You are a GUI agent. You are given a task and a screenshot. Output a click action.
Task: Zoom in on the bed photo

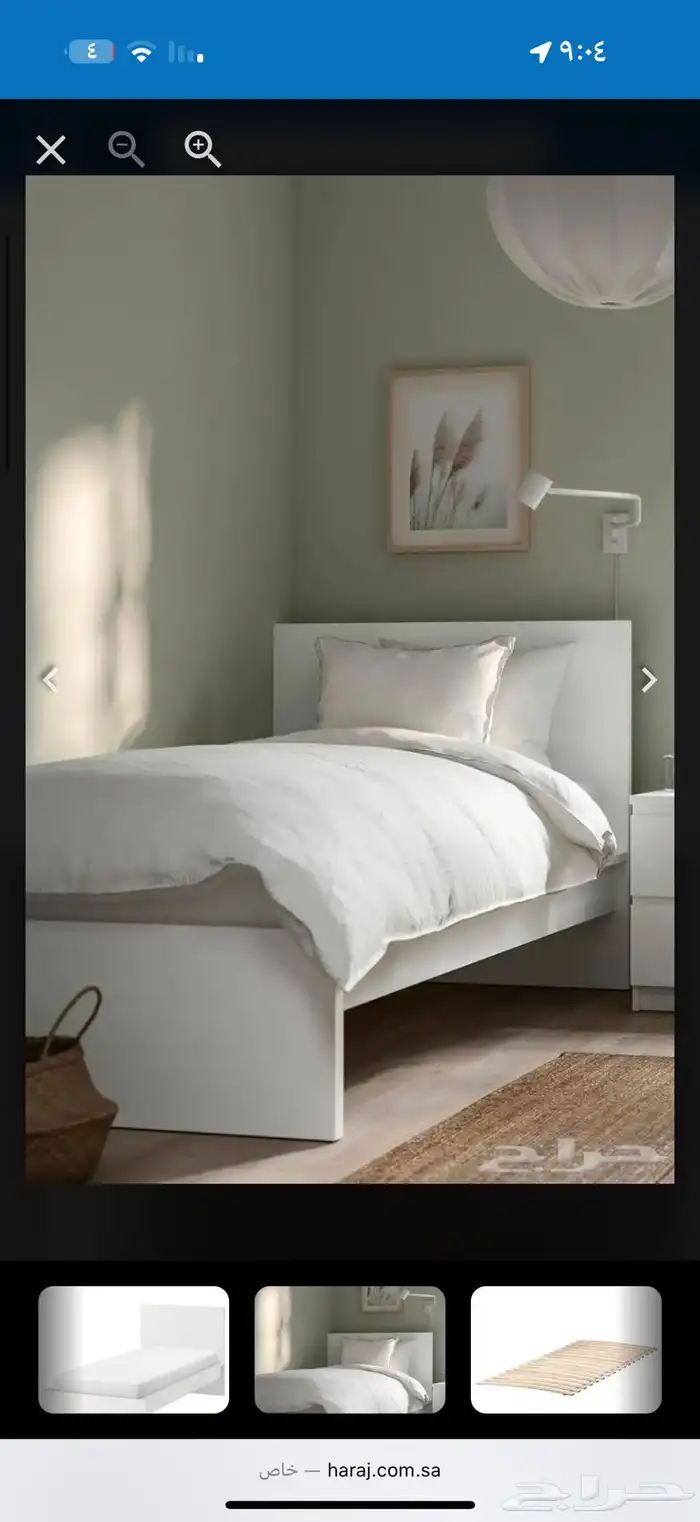[202, 149]
